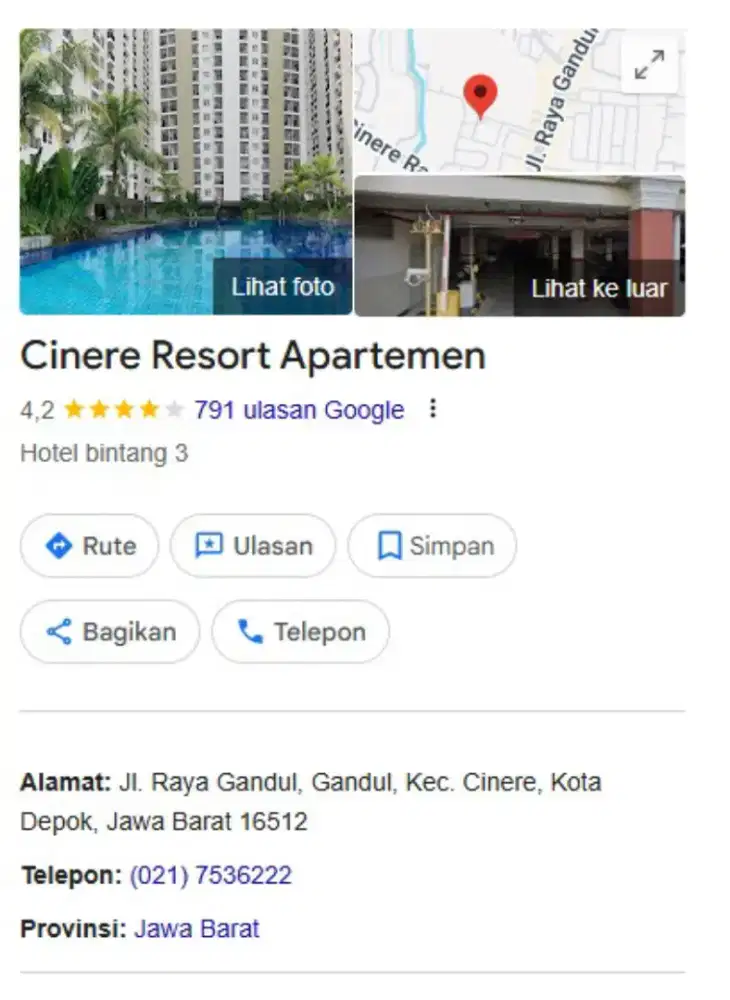Open options via the vertical ellipsis
The image size is (730, 1000).
(432, 409)
